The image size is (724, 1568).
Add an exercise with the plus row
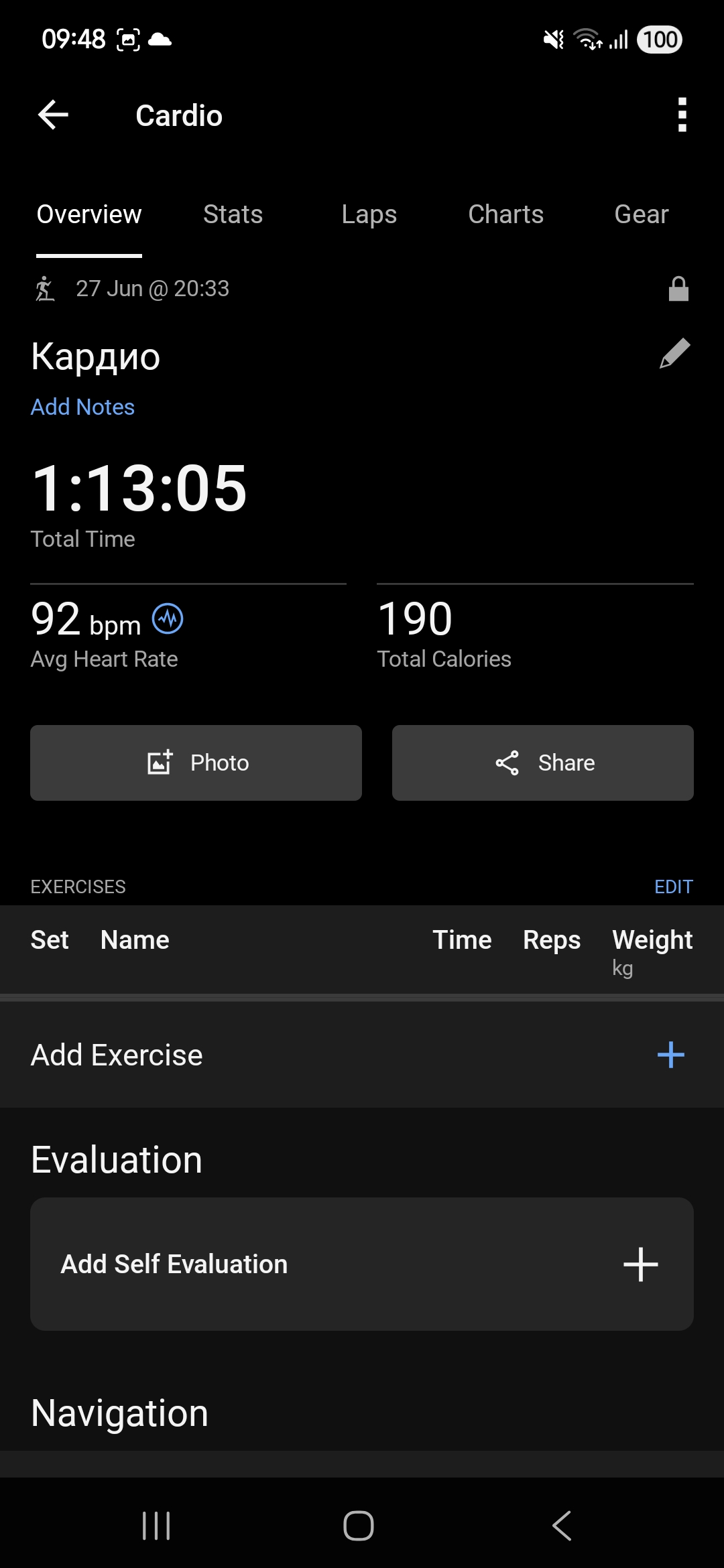click(x=362, y=1055)
